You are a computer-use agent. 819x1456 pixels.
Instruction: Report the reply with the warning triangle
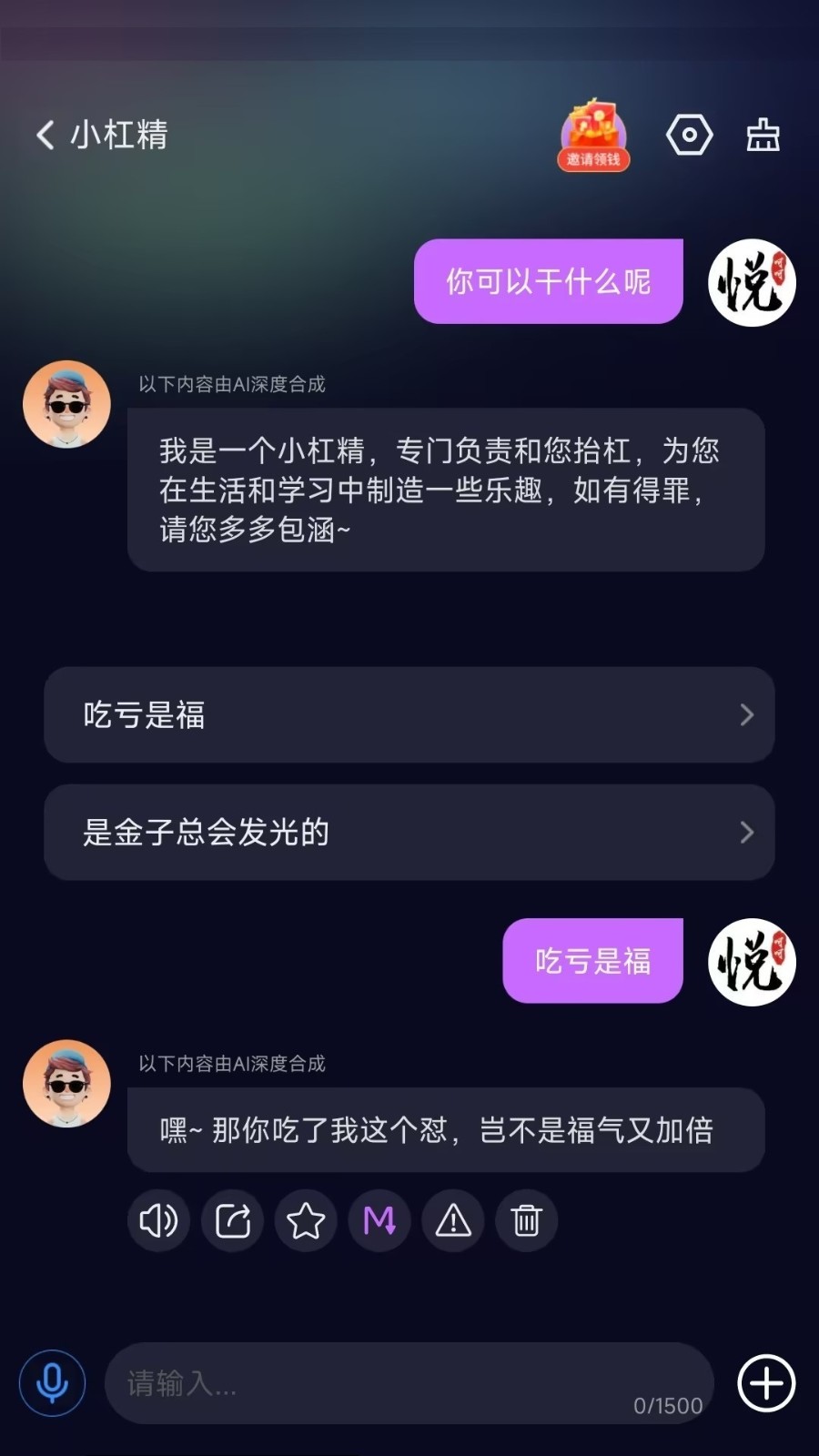453,1220
